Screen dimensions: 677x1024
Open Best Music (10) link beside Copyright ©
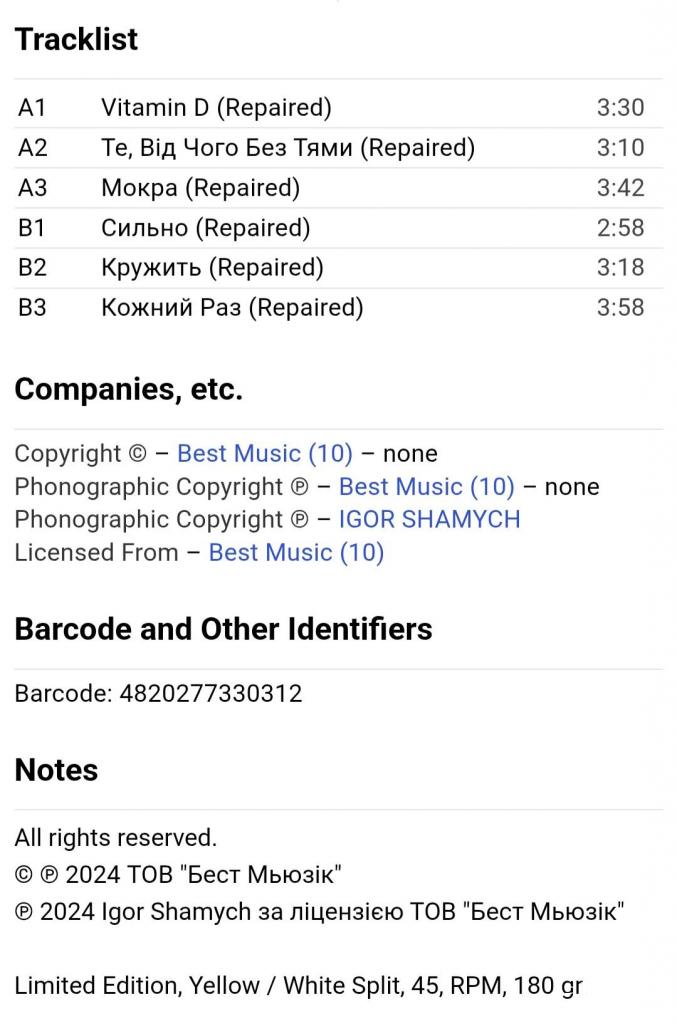(x=264, y=454)
